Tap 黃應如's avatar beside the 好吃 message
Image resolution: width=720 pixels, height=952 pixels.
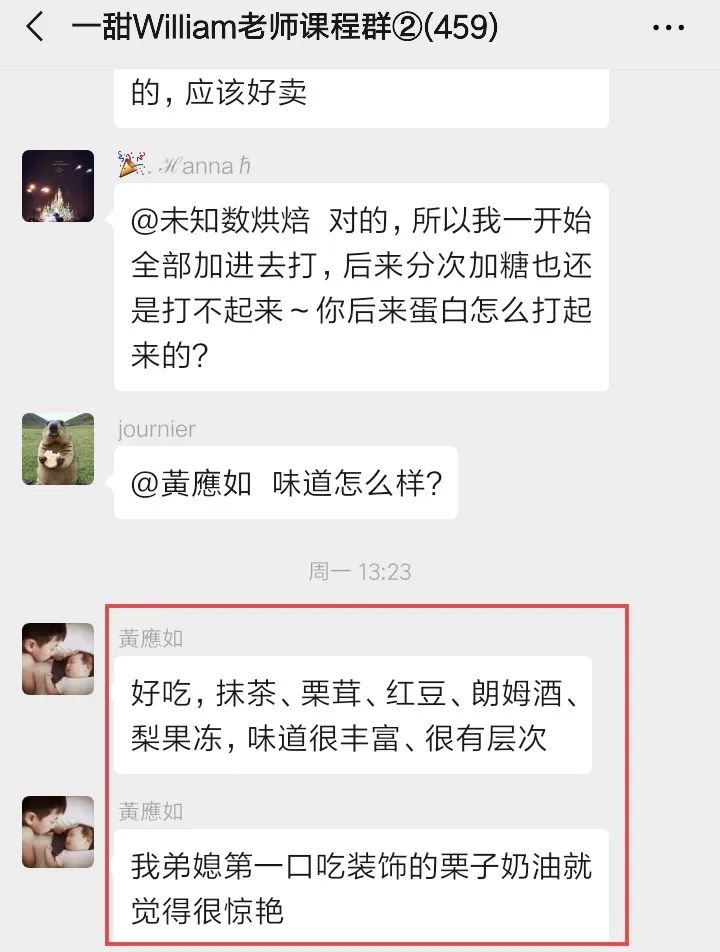pyautogui.click(x=58, y=659)
